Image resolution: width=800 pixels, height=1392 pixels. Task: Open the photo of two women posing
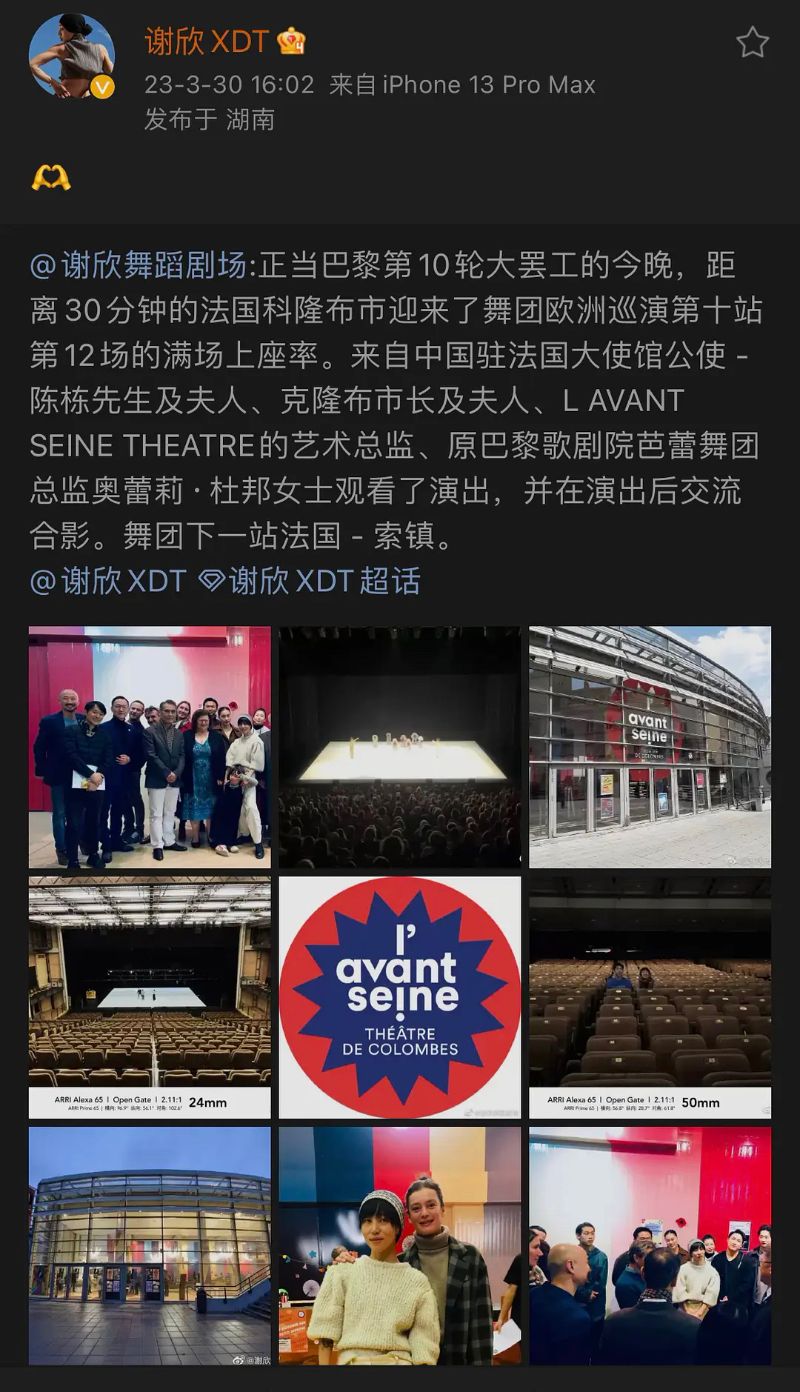coord(400,1246)
